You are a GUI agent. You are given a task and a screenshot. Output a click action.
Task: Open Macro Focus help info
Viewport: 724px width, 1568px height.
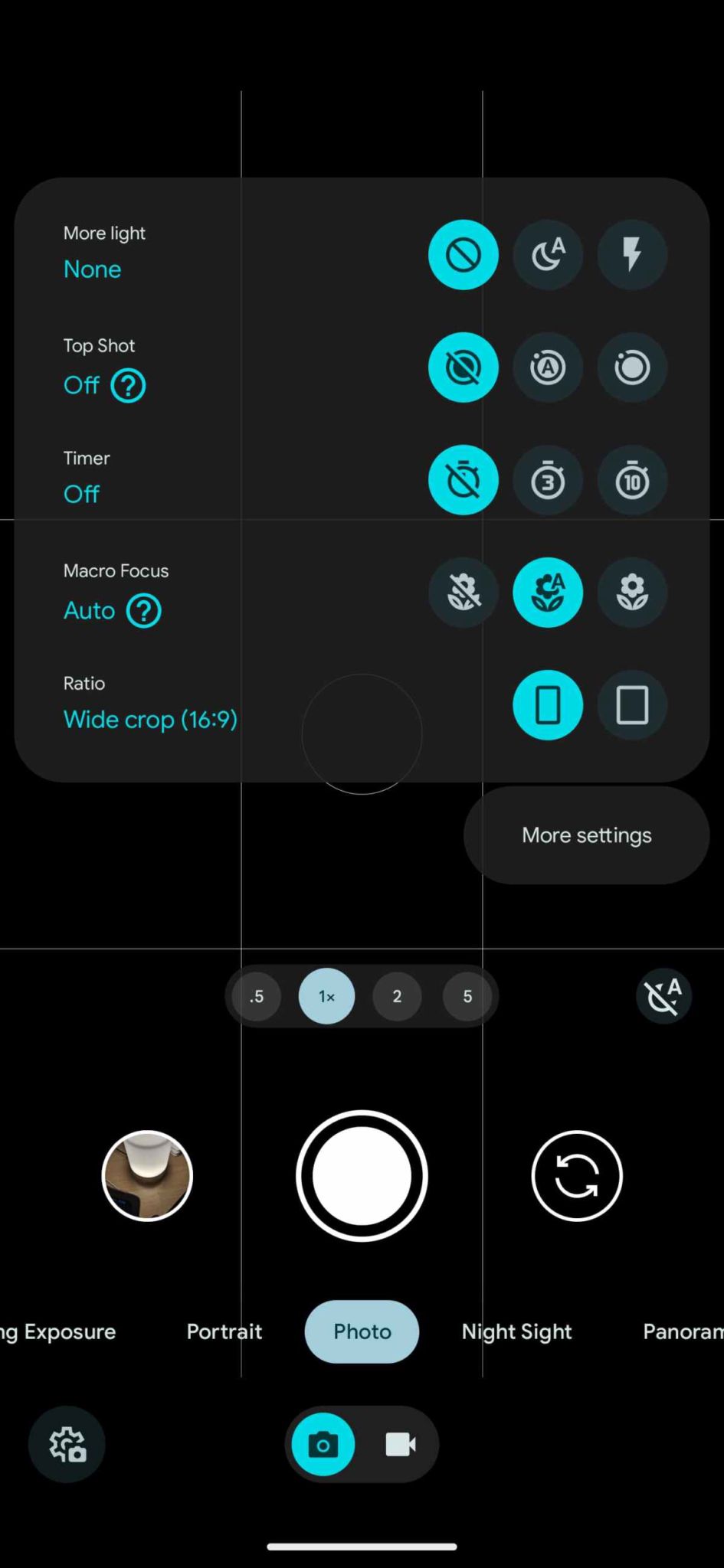tap(143, 611)
